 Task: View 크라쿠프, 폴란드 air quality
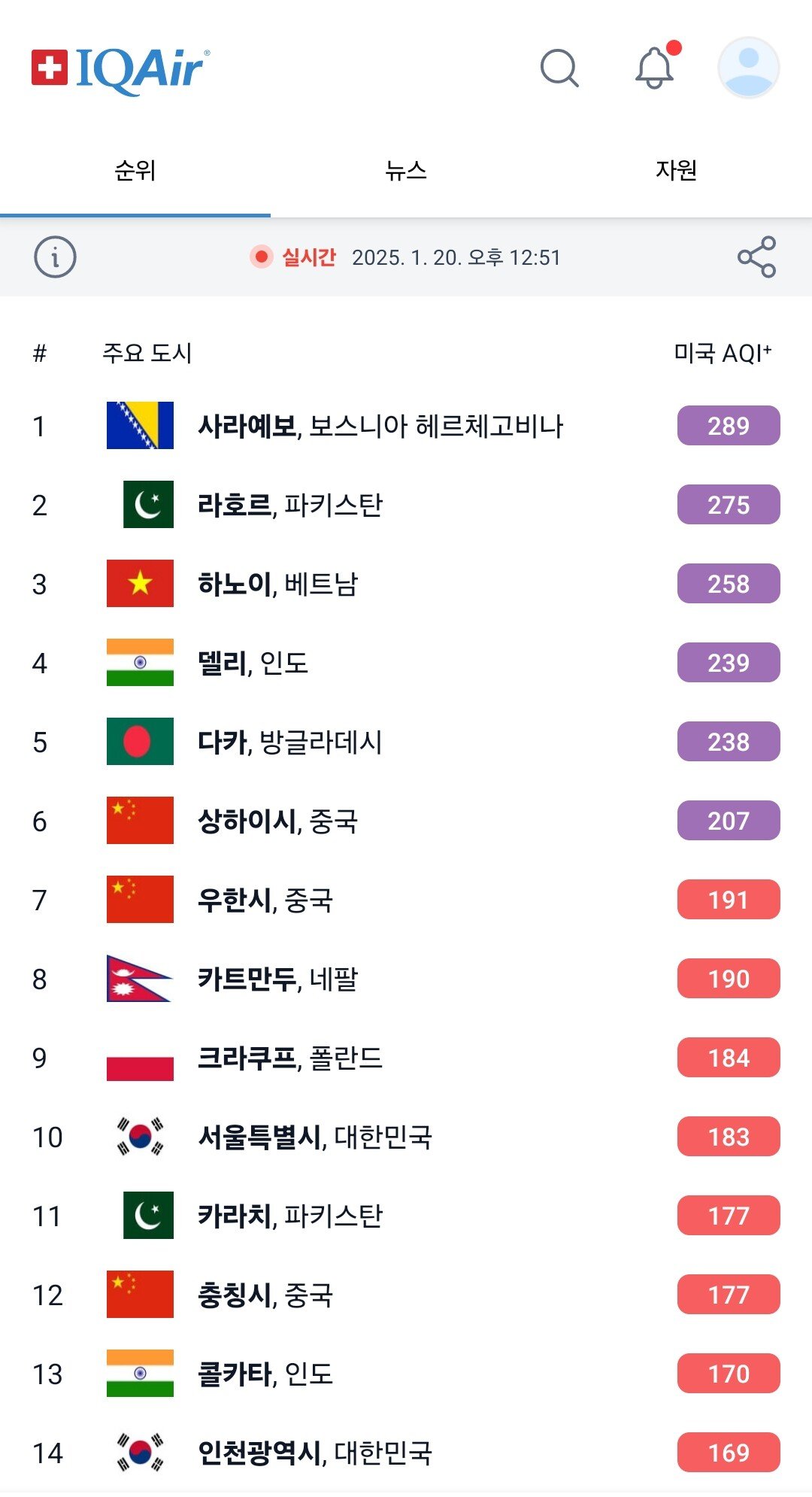tap(290, 1058)
